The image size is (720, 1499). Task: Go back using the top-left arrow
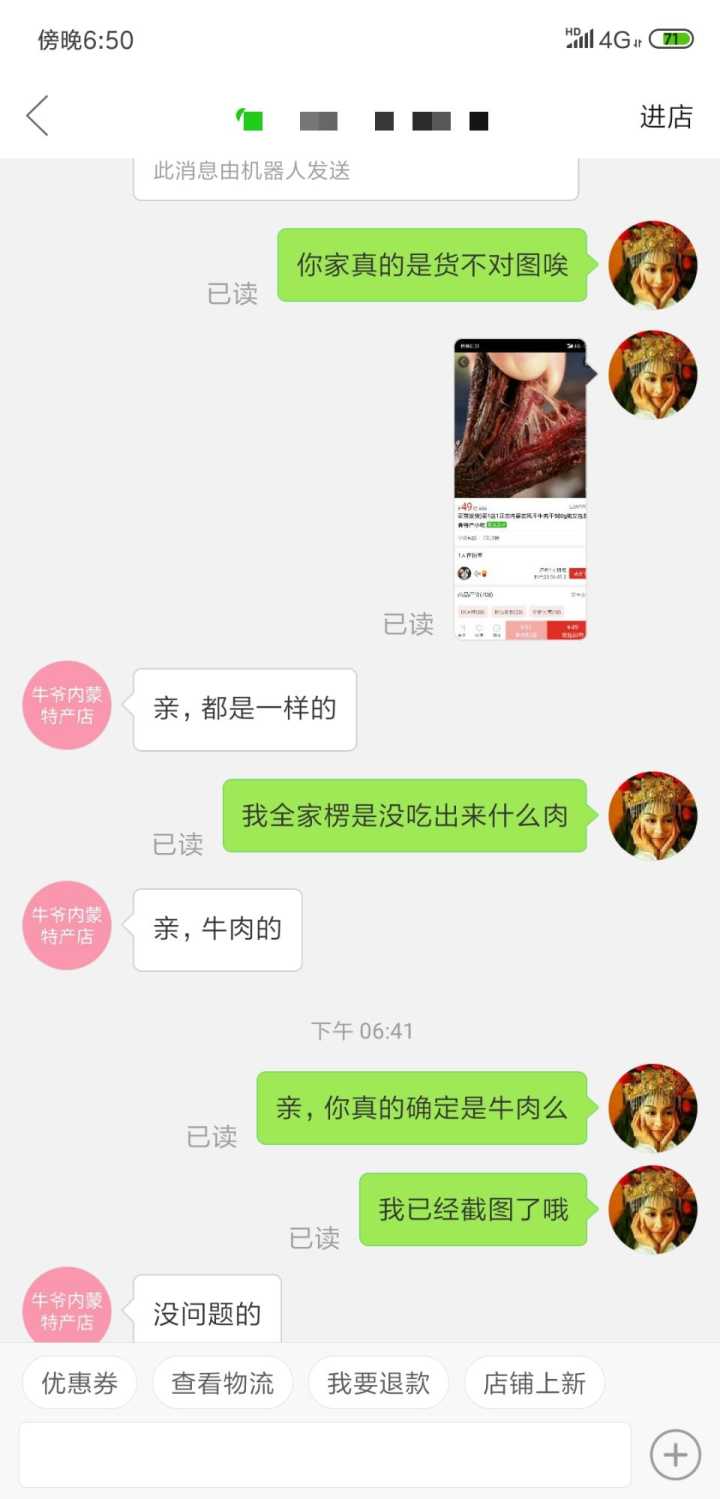tap(38, 116)
